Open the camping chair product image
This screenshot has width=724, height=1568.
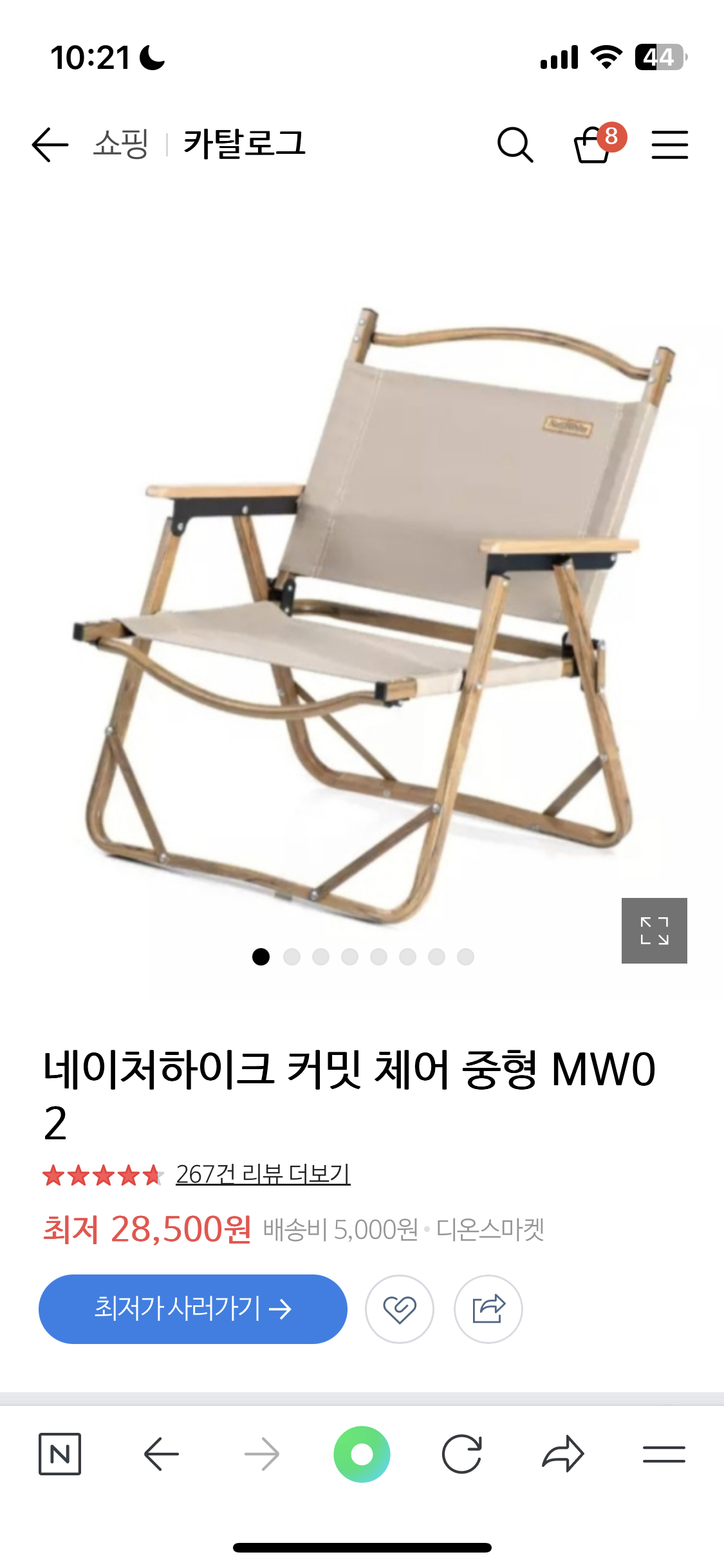[362, 611]
